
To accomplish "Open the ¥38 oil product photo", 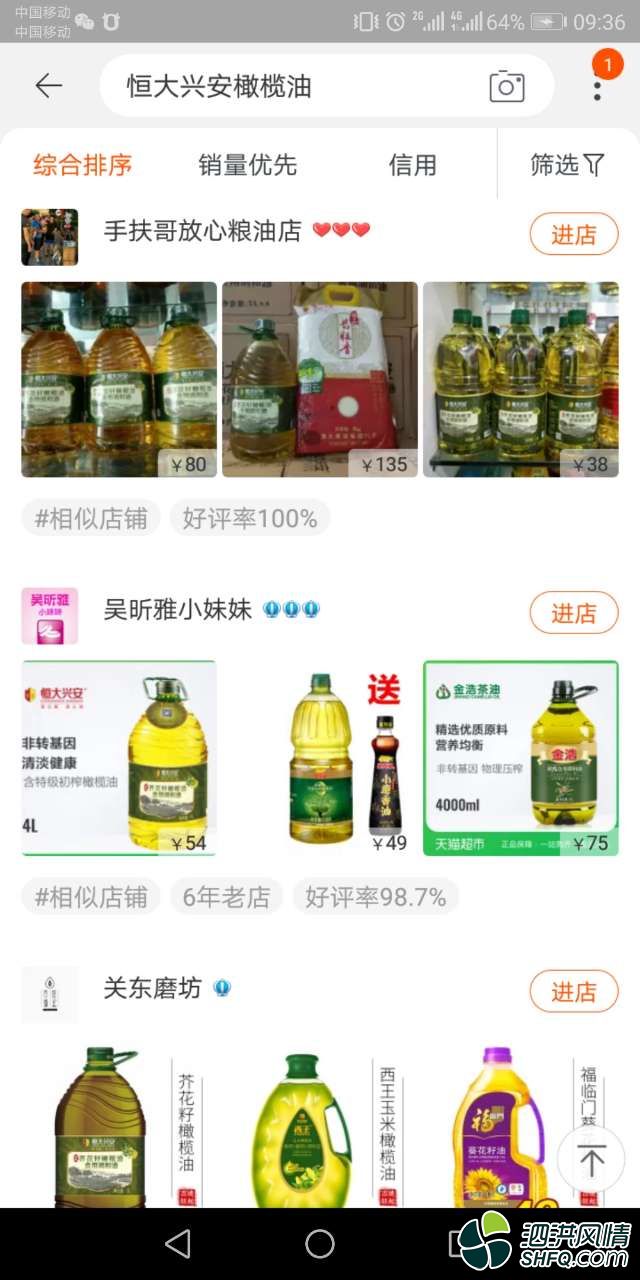I will point(520,379).
